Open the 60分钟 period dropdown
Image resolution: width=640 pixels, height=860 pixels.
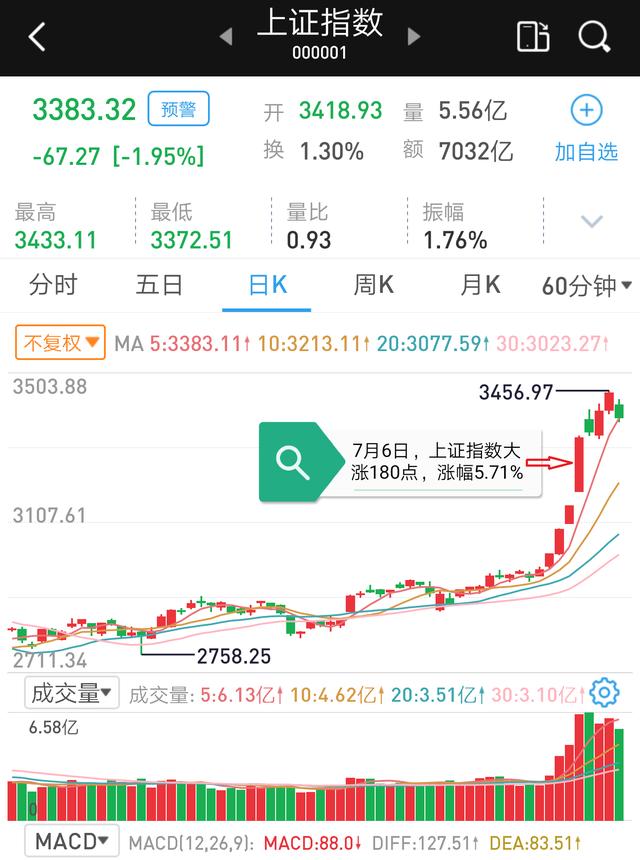[587, 286]
